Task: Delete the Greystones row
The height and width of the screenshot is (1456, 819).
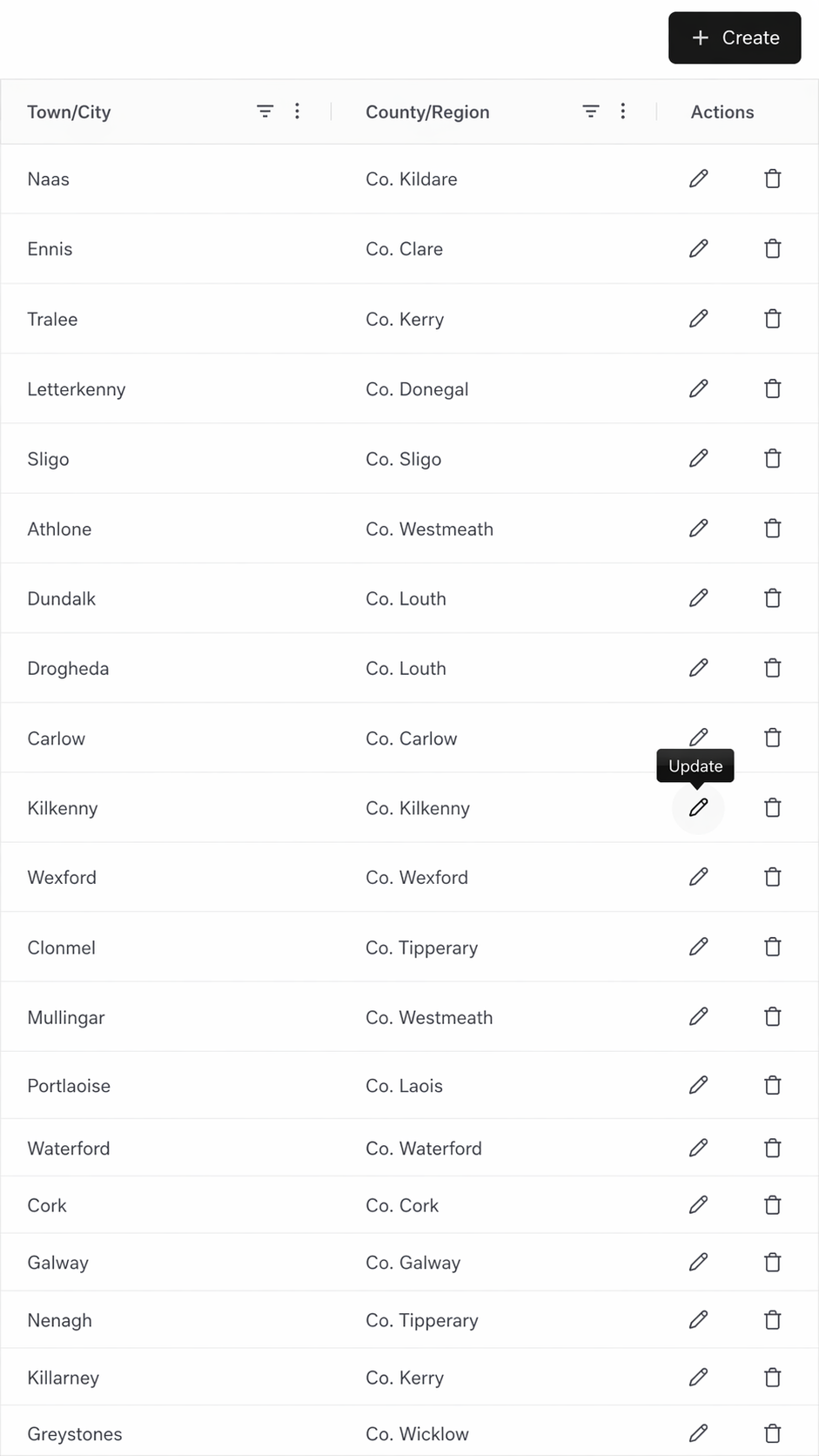Action: (x=772, y=1433)
